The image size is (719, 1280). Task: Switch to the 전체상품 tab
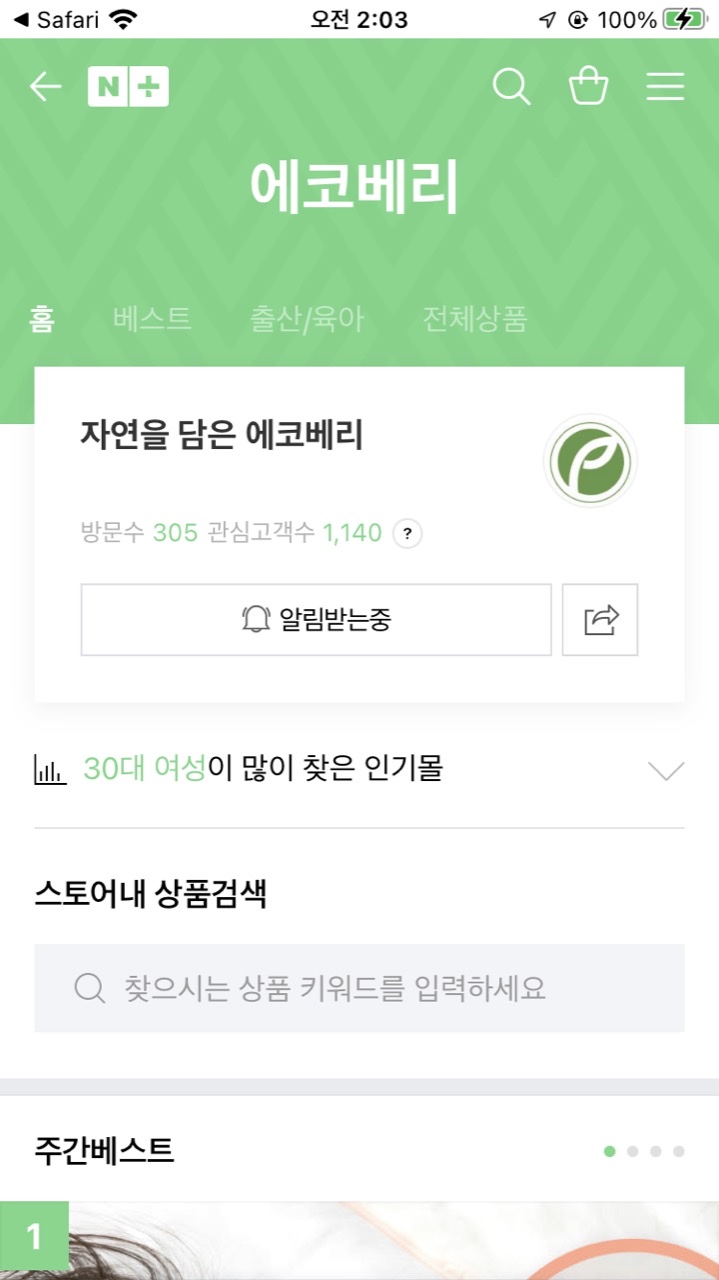pyautogui.click(x=474, y=320)
